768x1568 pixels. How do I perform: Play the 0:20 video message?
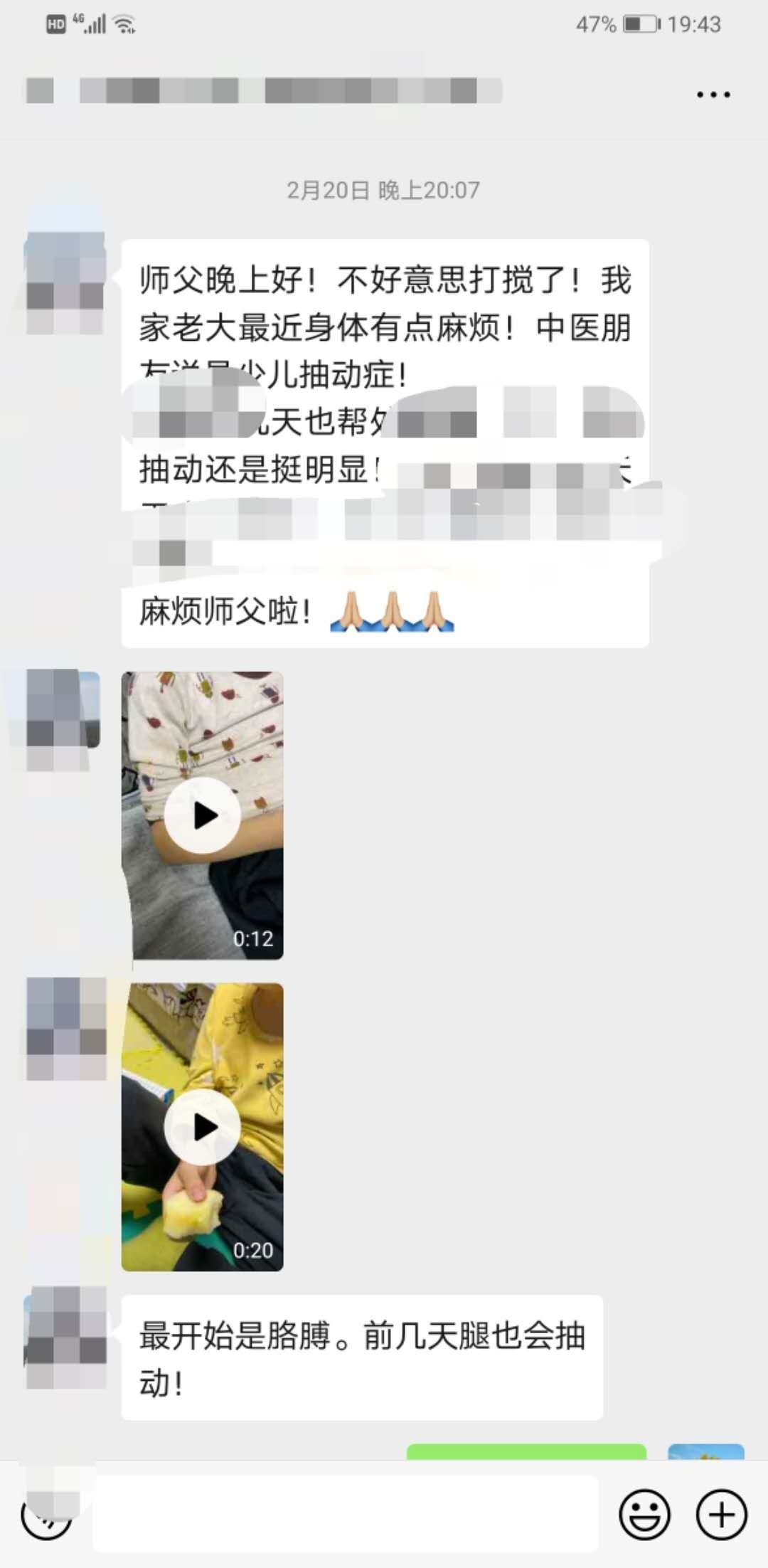[x=203, y=1127]
